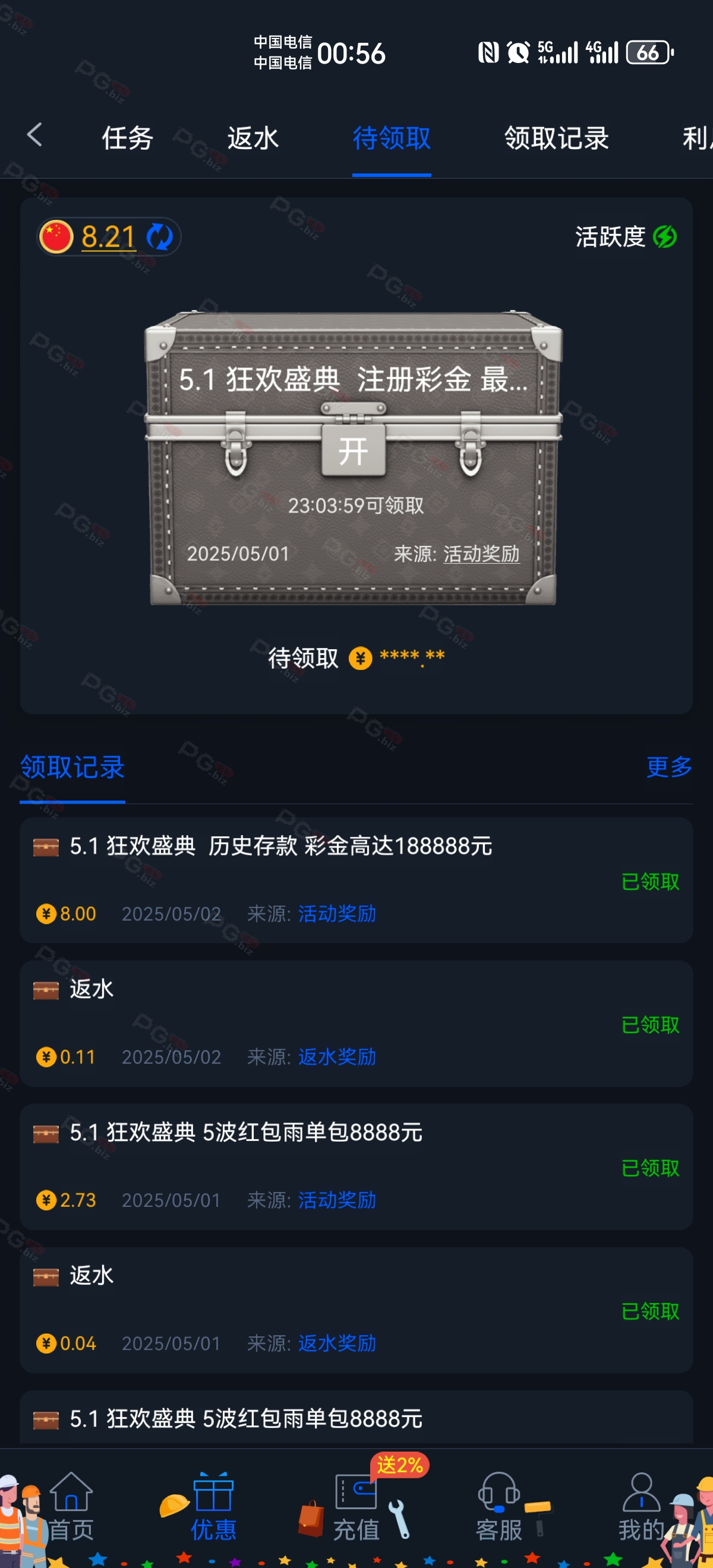Contact support via the 客服 tab
This screenshot has width=713, height=1568.
tap(499, 1507)
